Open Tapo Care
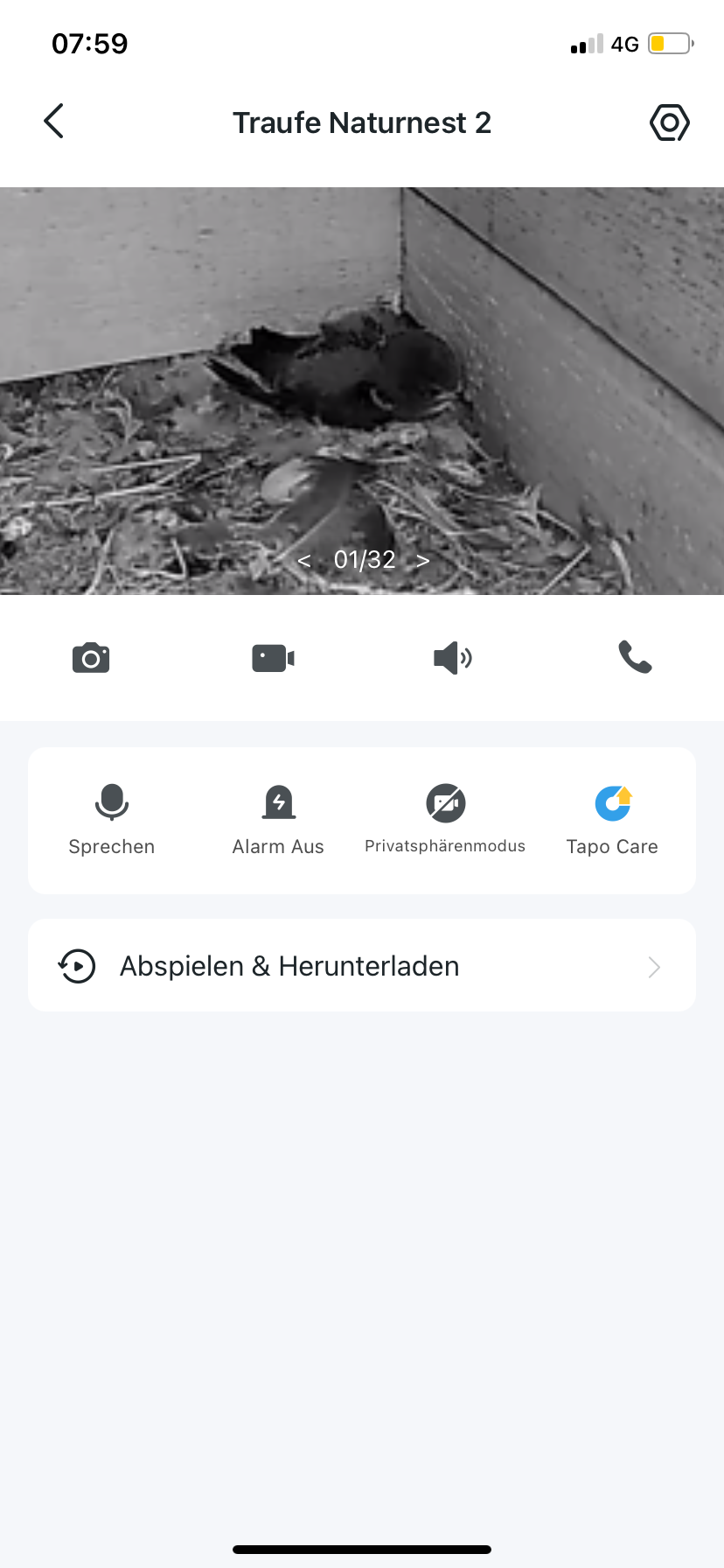Viewport: 724px width, 1568px height. (612, 819)
